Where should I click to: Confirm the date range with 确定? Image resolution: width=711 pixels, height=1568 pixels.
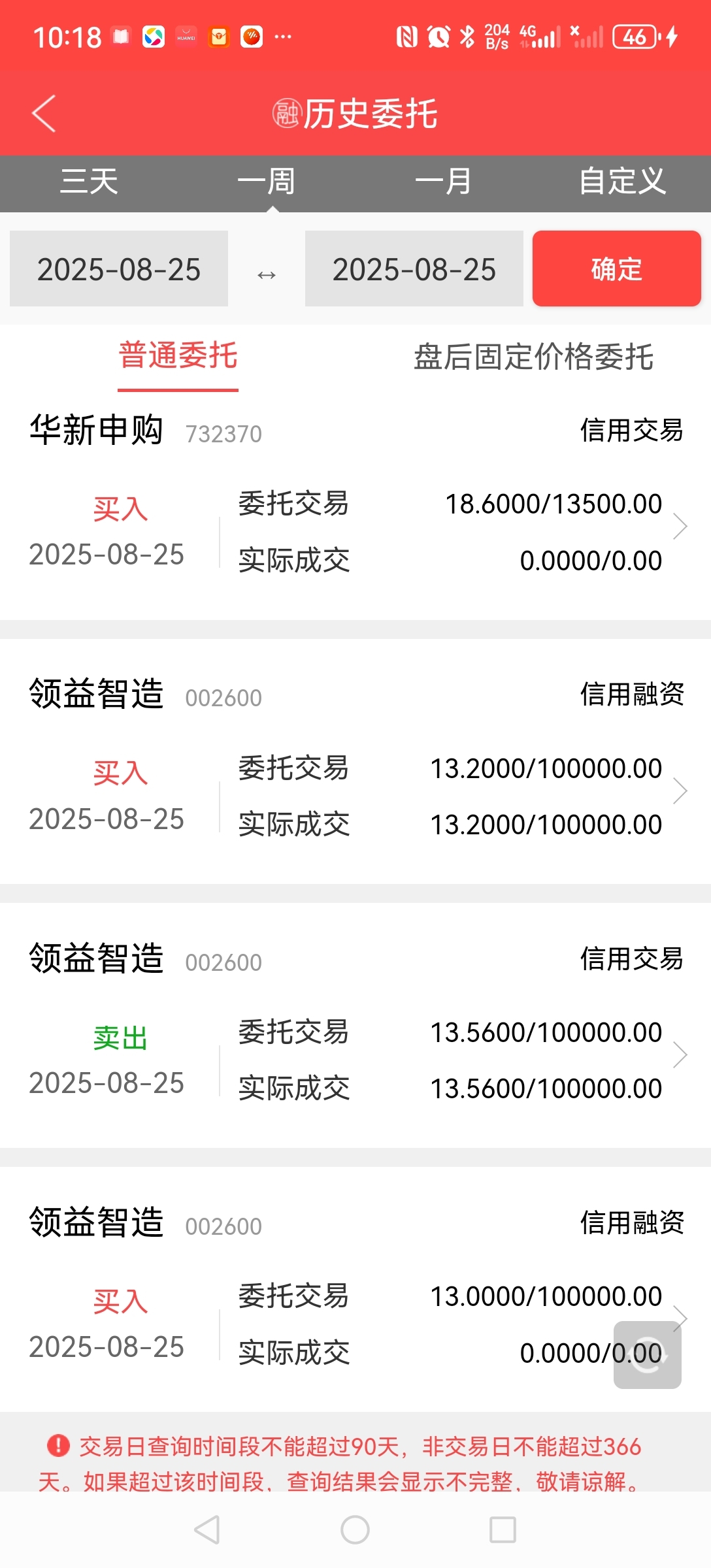(x=617, y=269)
